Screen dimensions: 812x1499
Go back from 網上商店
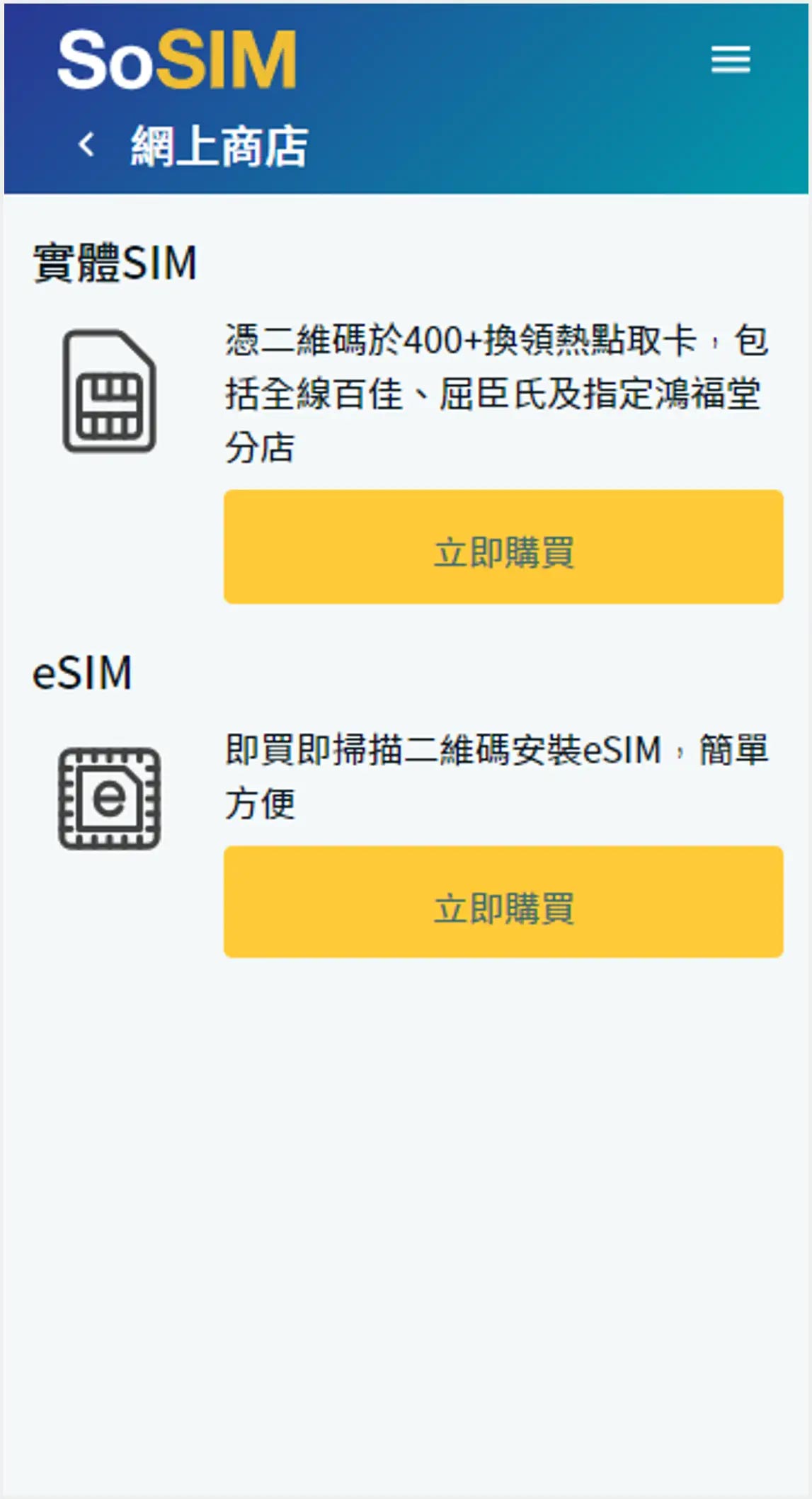click(86, 145)
